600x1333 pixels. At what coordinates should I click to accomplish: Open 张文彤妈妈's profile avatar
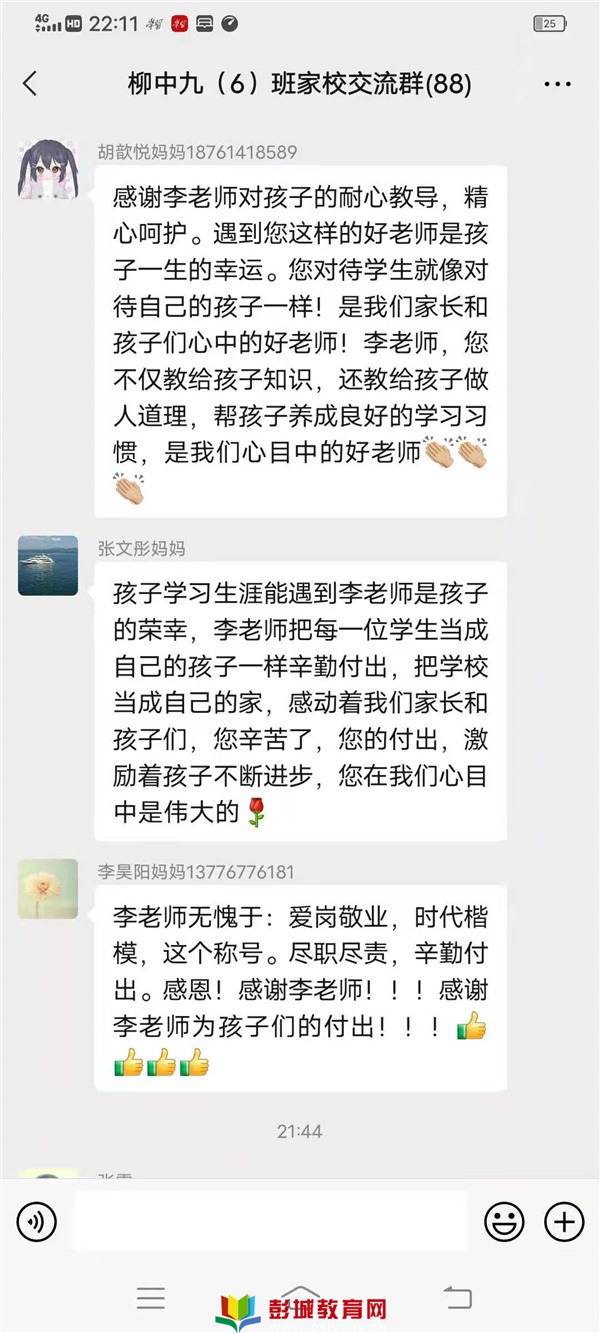(48, 566)
